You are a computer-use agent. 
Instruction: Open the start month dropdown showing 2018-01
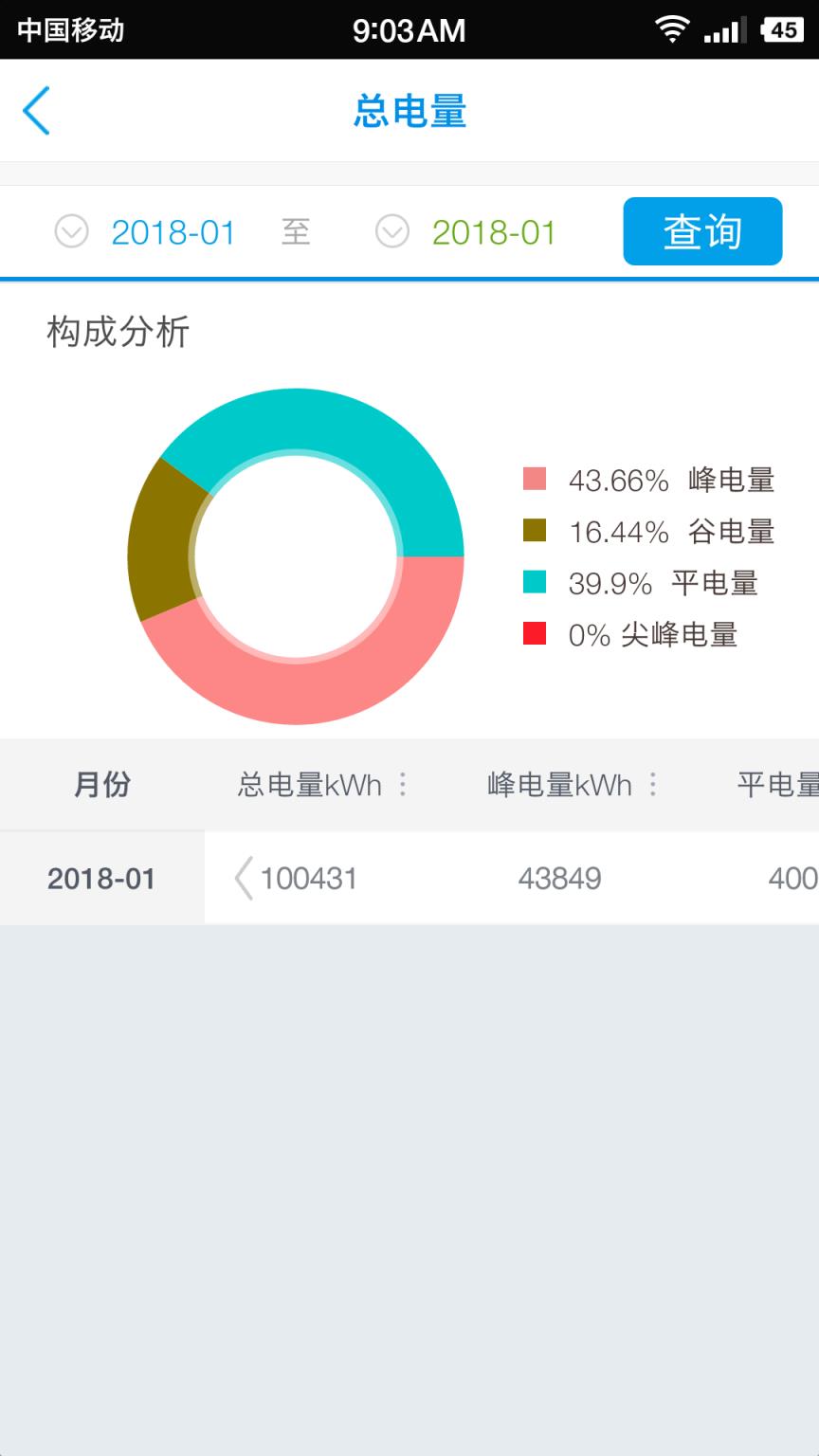click(173, 232)
